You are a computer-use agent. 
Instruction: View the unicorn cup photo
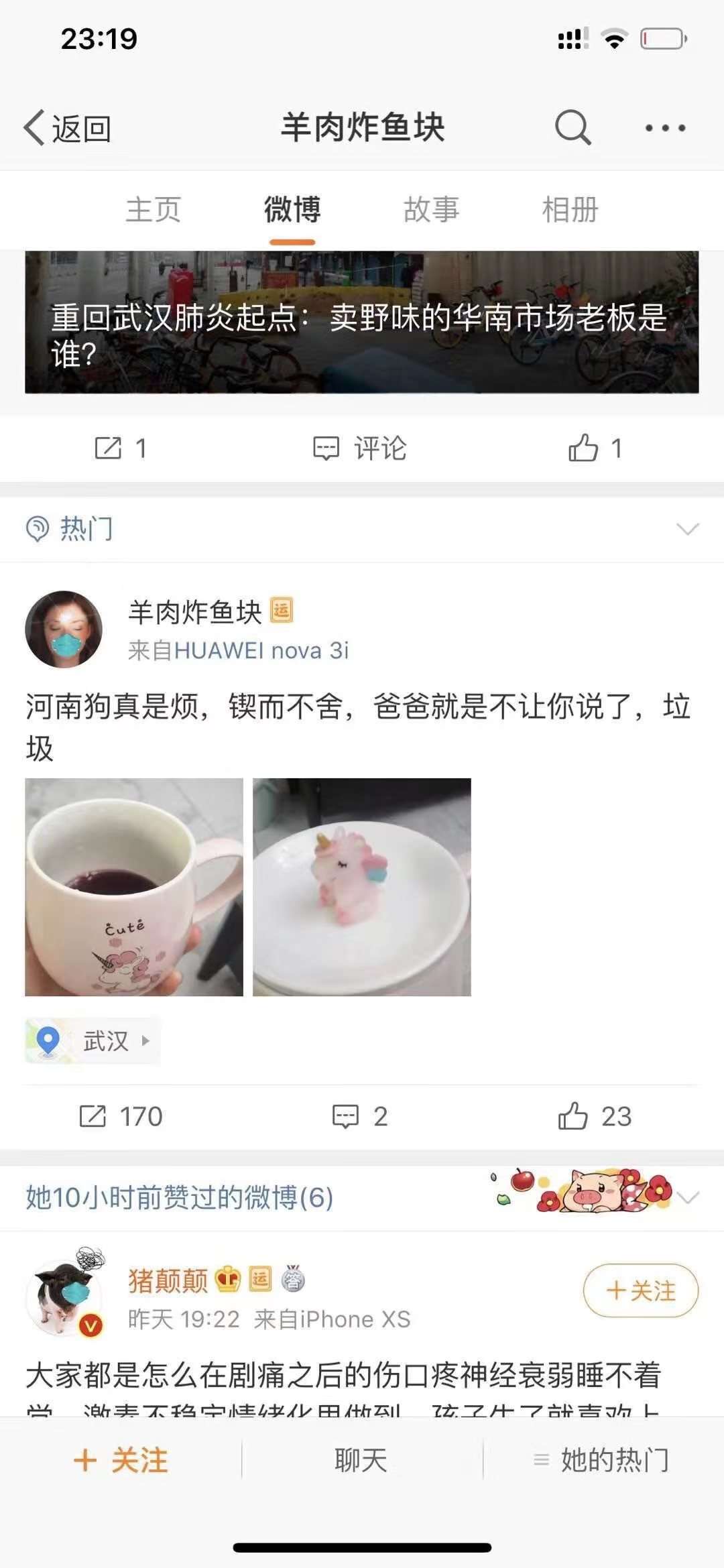(x=134, y=887)
